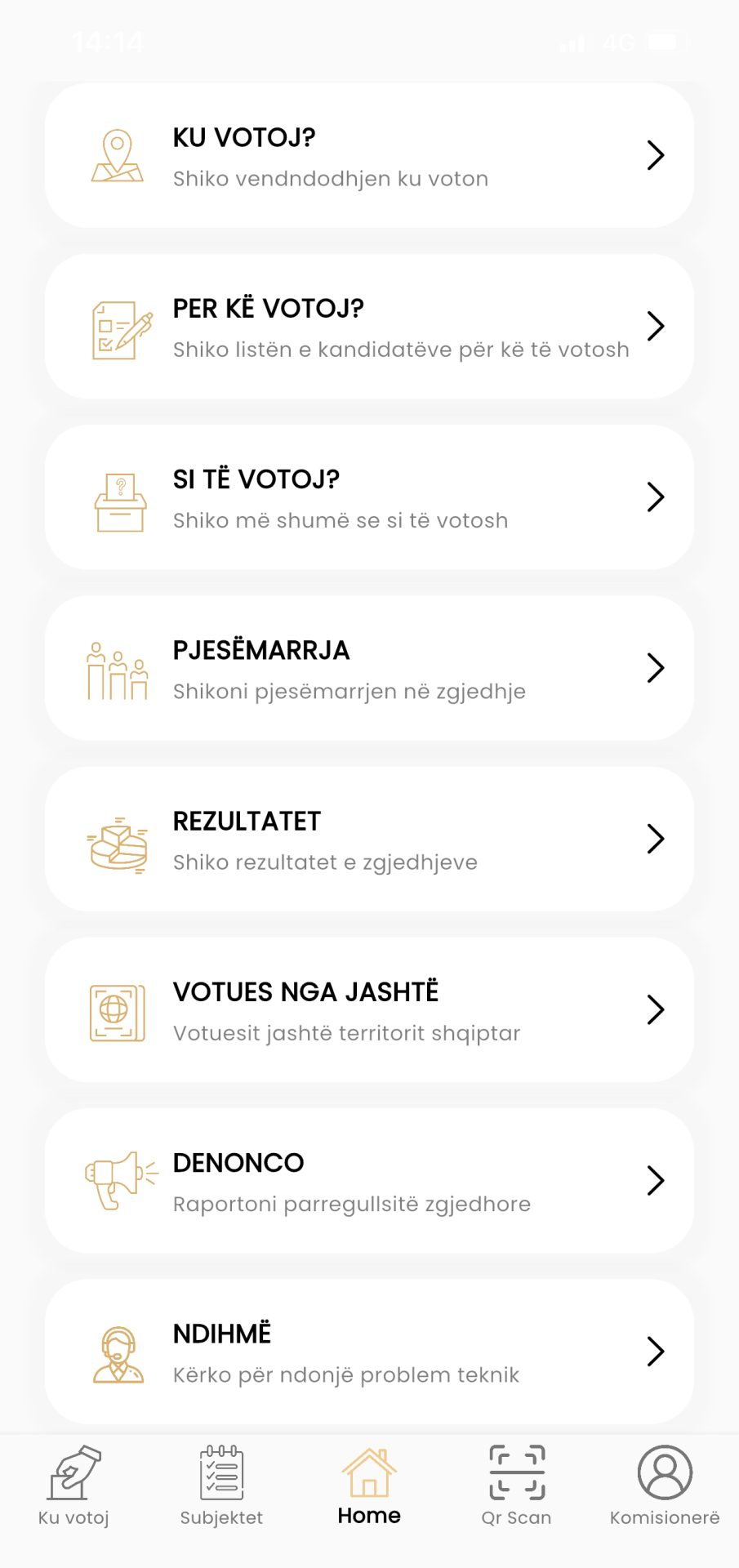Tap DENONCO to report irregularities
This screenshot has height=1568, width=739.
tap(369, 1181)
